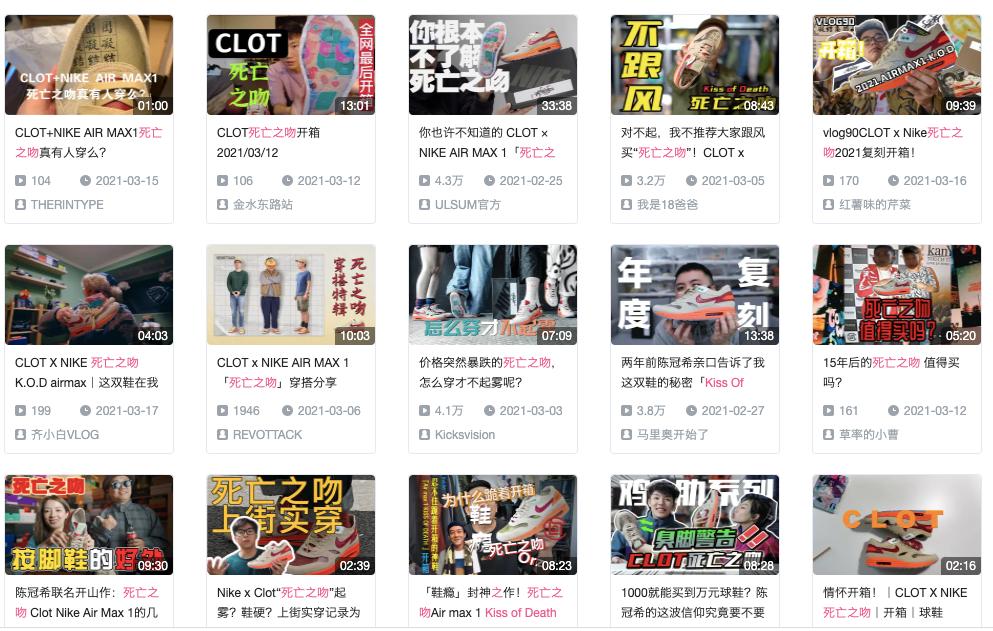Viewport: 993px width, 631px height.
Task: Play '15年后的死亡之吻 值得买吗?' video
Action: coord(897,295)
